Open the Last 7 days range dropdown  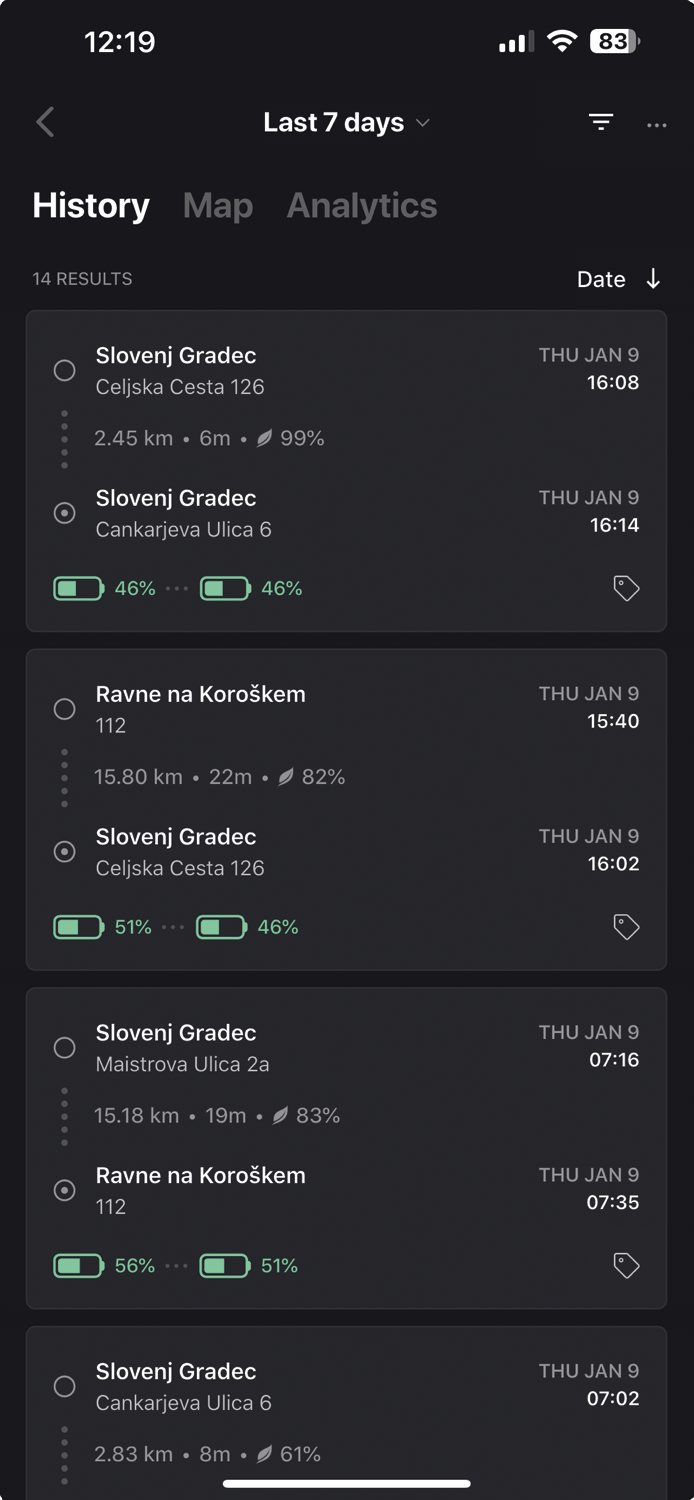(346, 123)
